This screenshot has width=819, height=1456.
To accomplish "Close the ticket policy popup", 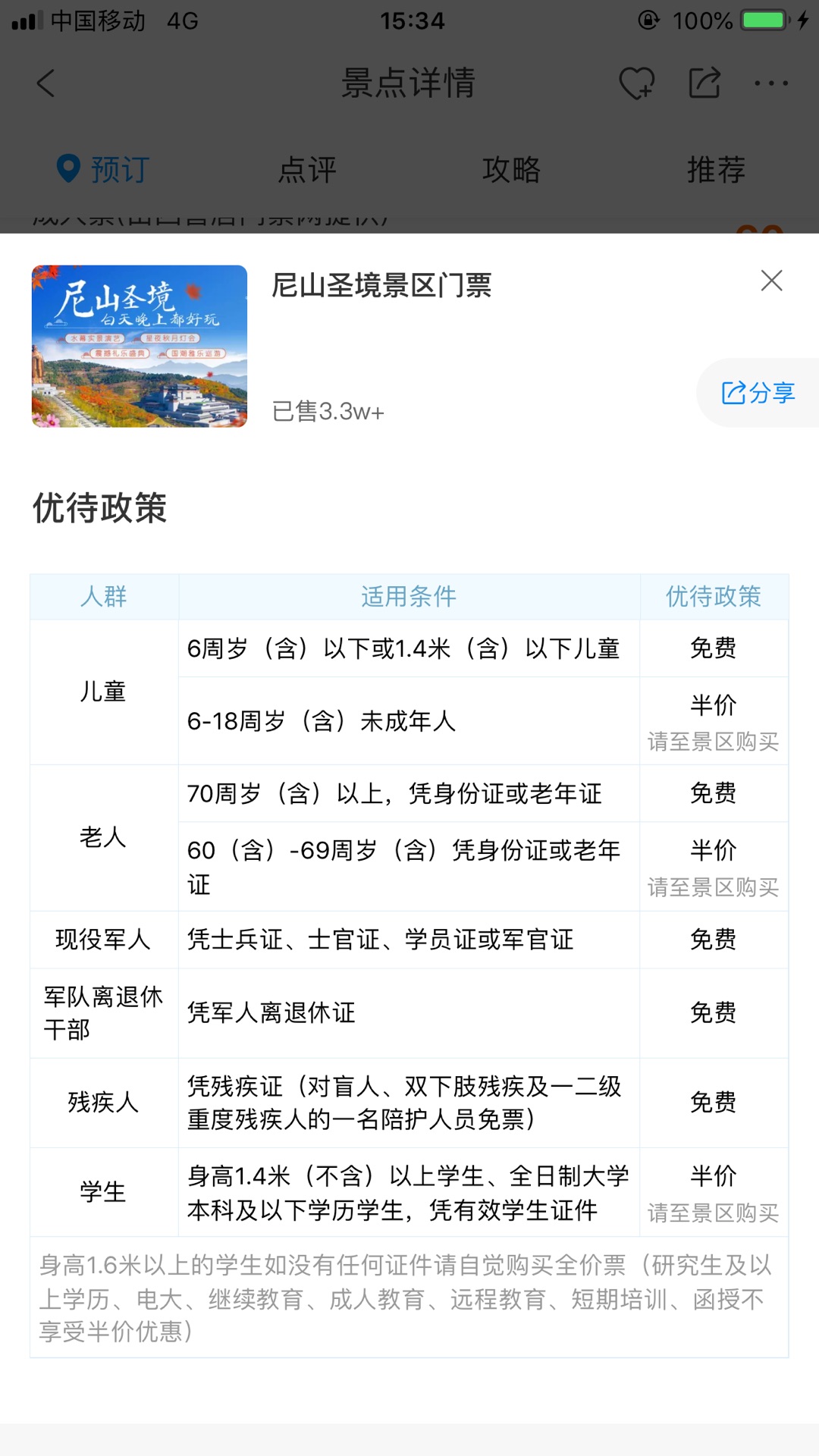I will (x=771, y=281).
